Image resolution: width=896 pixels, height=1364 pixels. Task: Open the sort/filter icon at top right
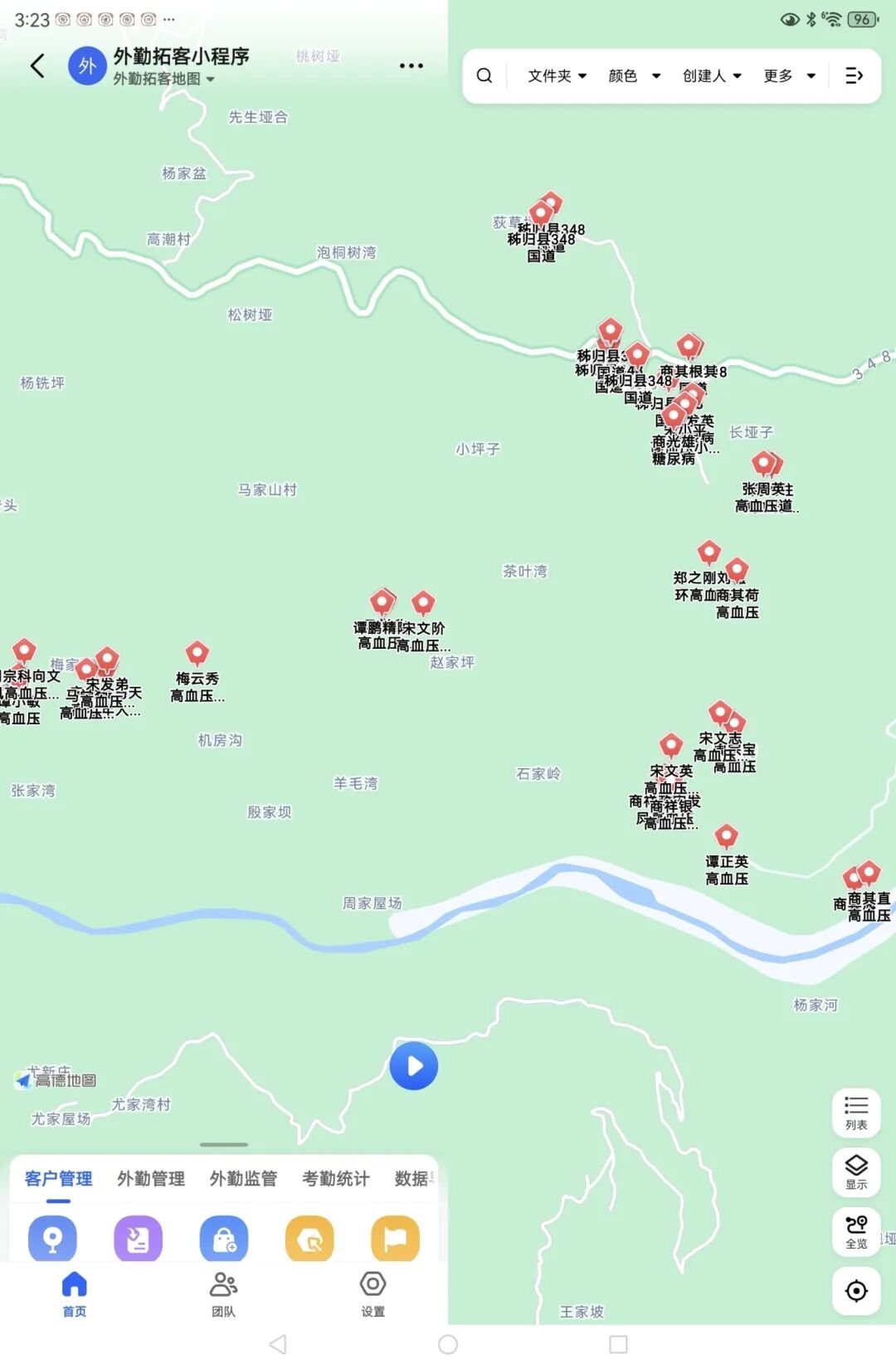(x=854, y=76)
